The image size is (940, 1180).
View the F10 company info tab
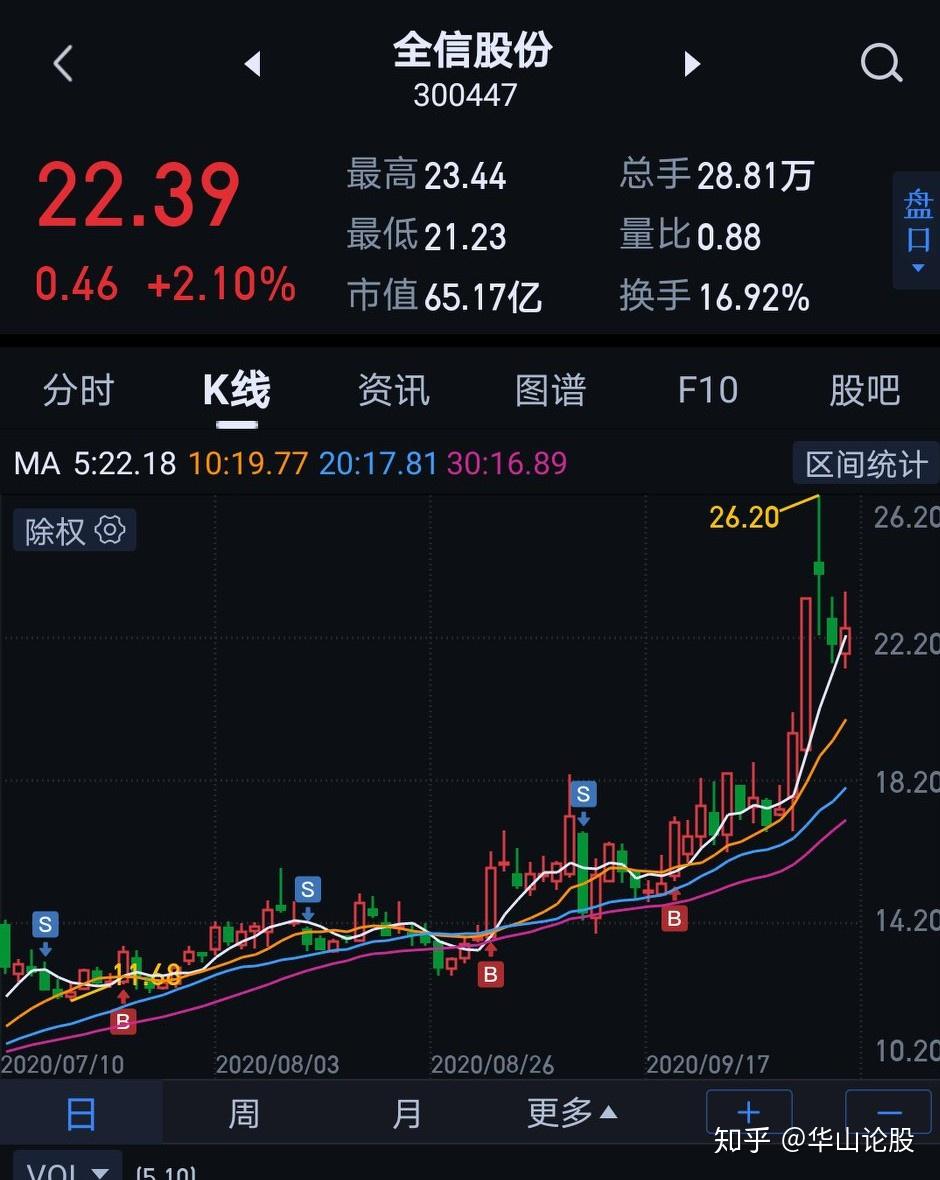(707, 390)
